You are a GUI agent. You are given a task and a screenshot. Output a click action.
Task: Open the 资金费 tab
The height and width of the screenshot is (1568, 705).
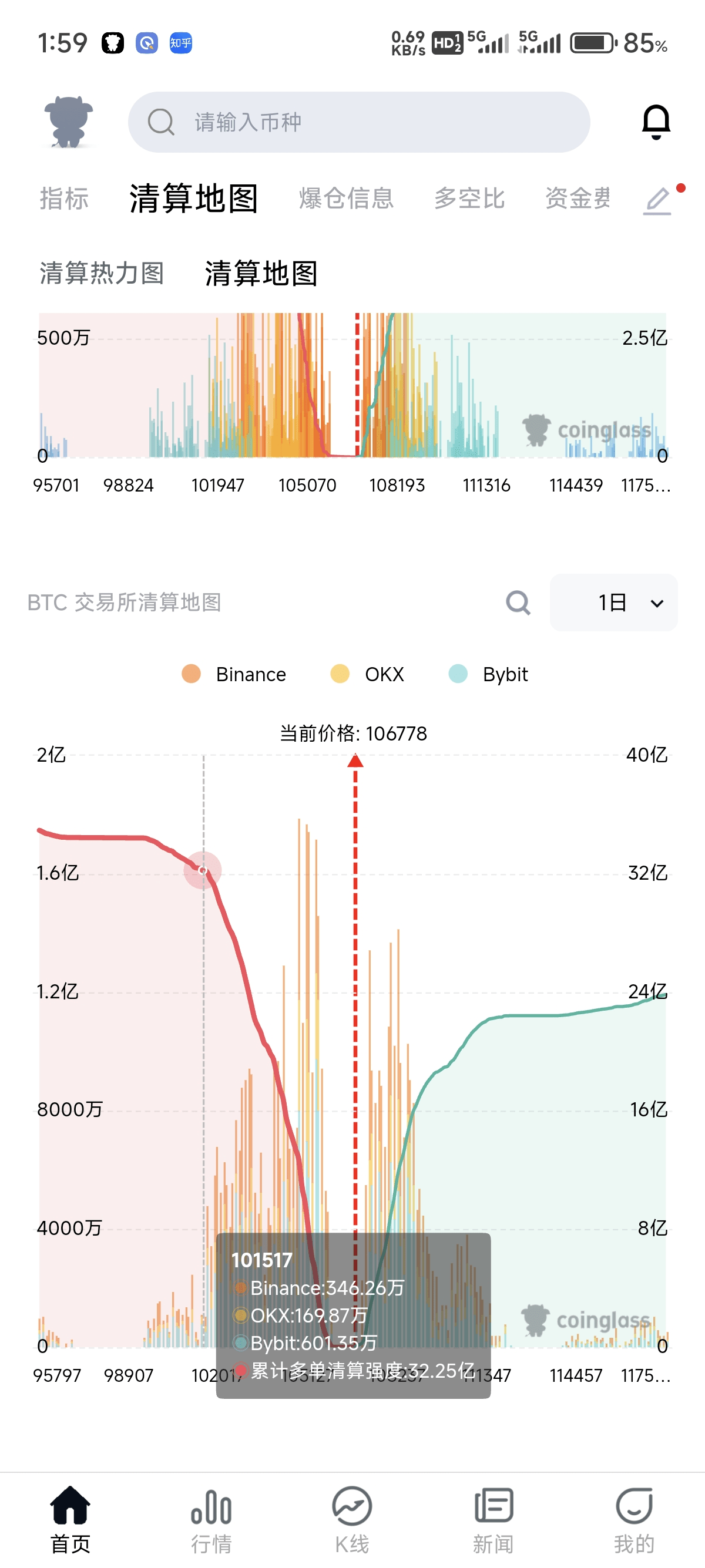coord(578,198)
